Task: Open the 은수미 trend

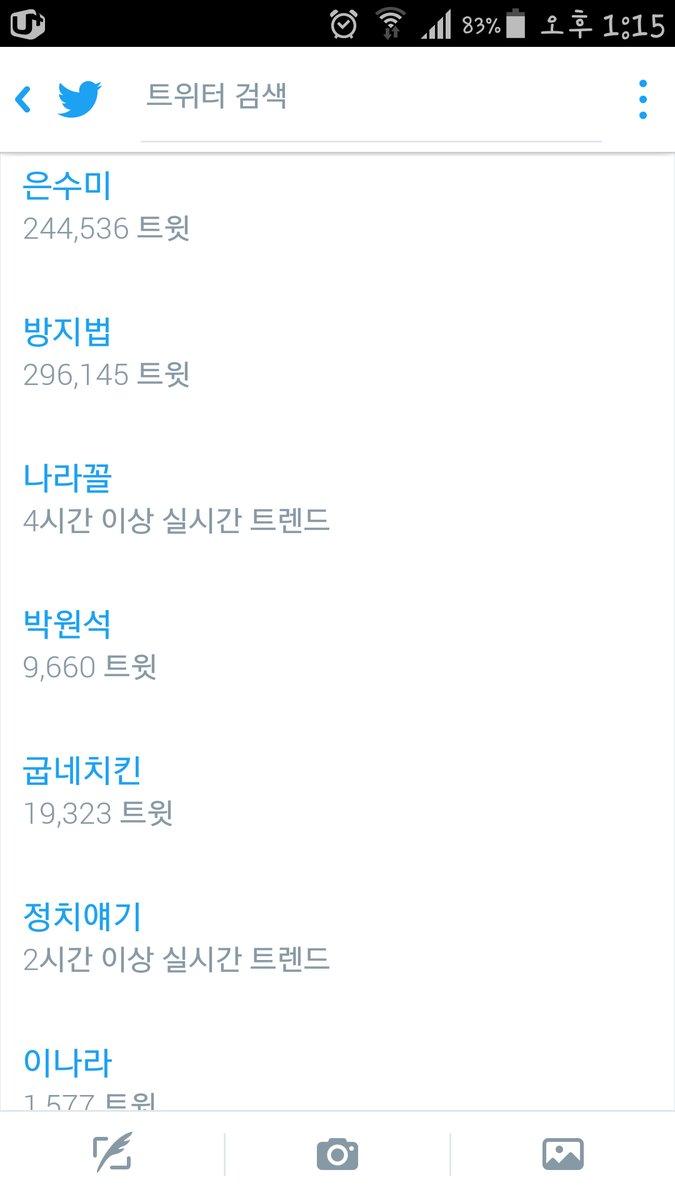Action: pos(67,186)
